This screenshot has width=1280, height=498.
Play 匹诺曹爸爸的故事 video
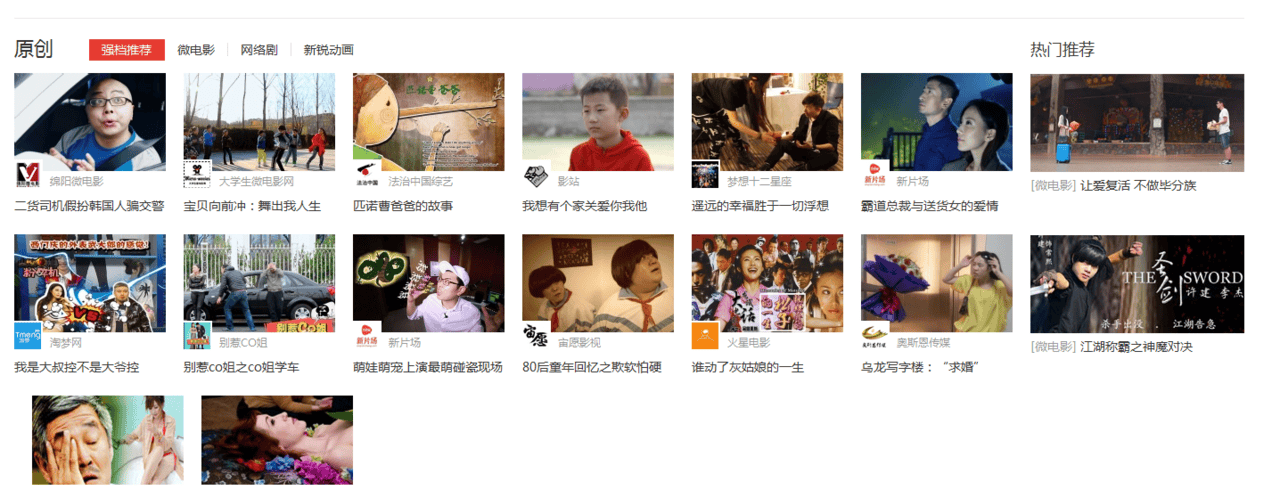[x=403, y=206]
